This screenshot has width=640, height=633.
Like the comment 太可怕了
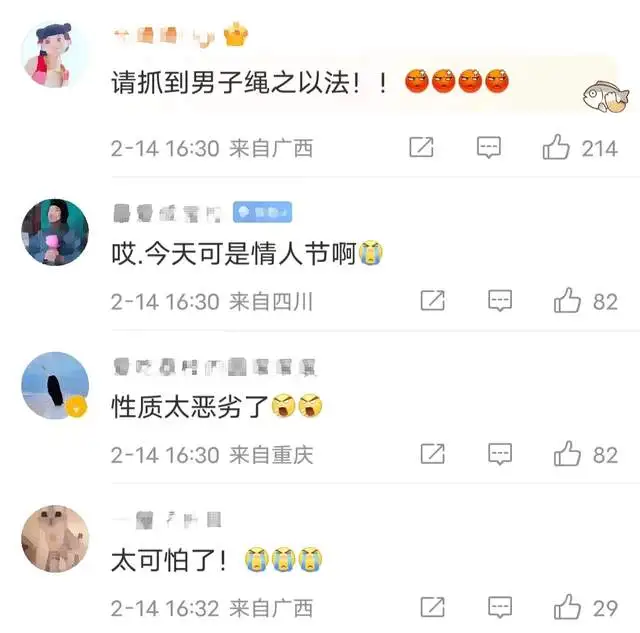568,607
